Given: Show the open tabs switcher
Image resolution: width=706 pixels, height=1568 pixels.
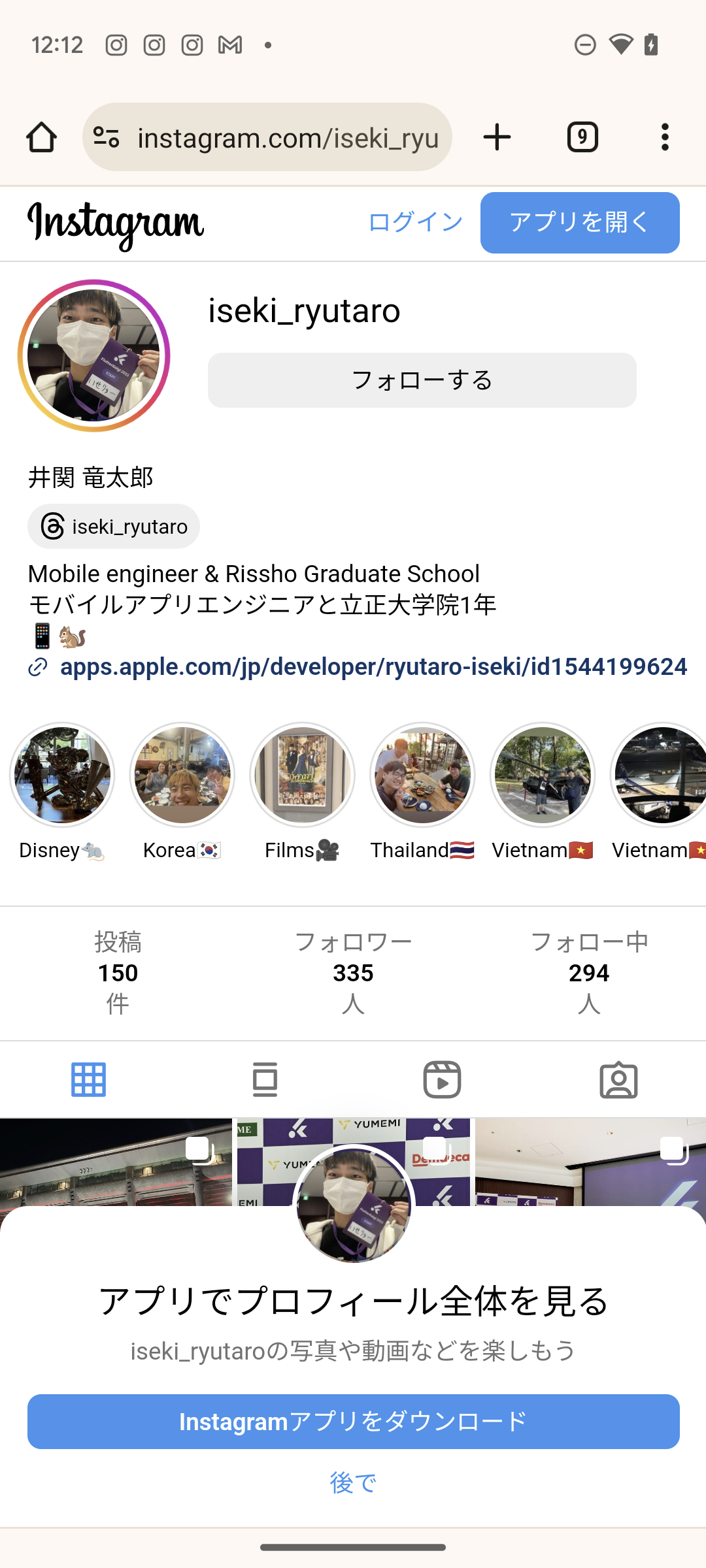Looking at the screenshot, I should point(582,138).
